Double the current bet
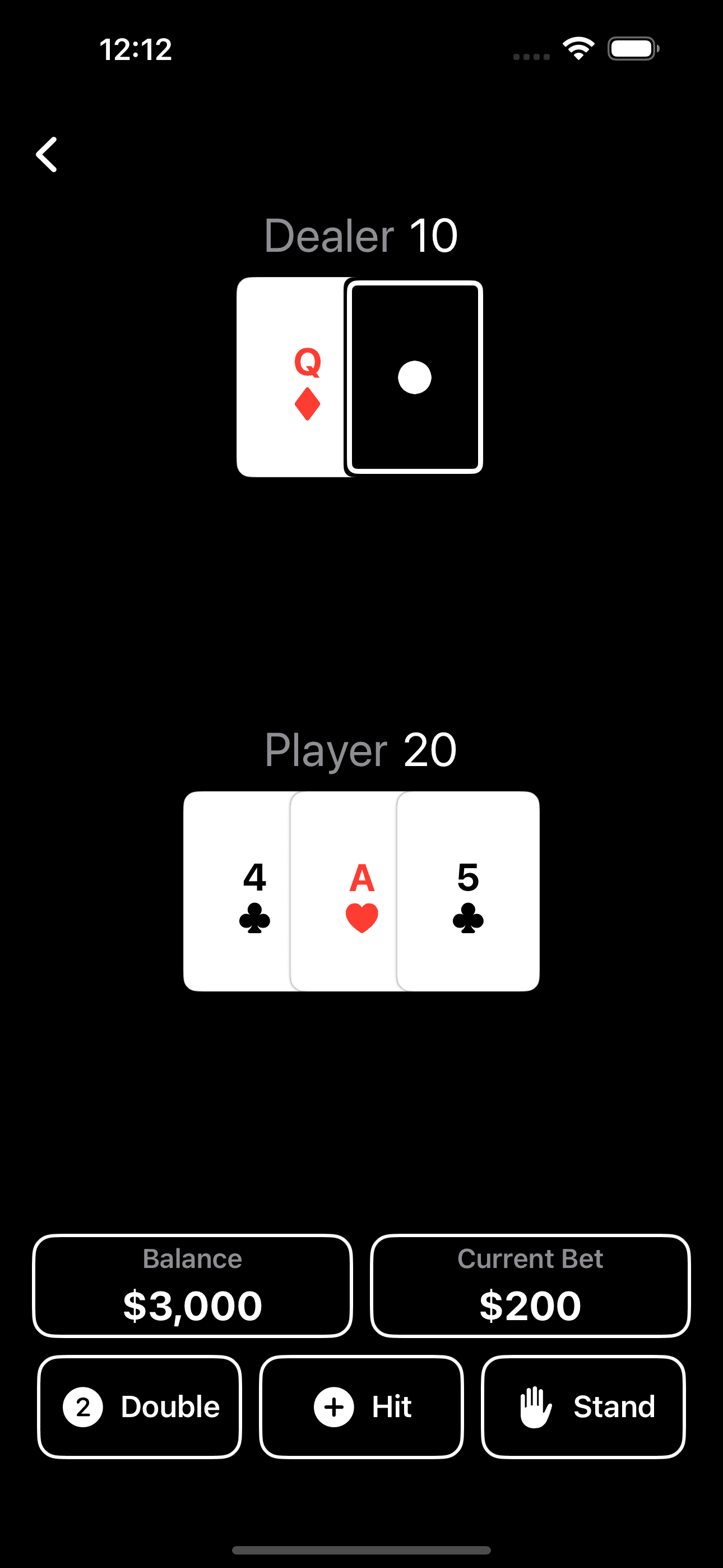 coord(140,1407)
